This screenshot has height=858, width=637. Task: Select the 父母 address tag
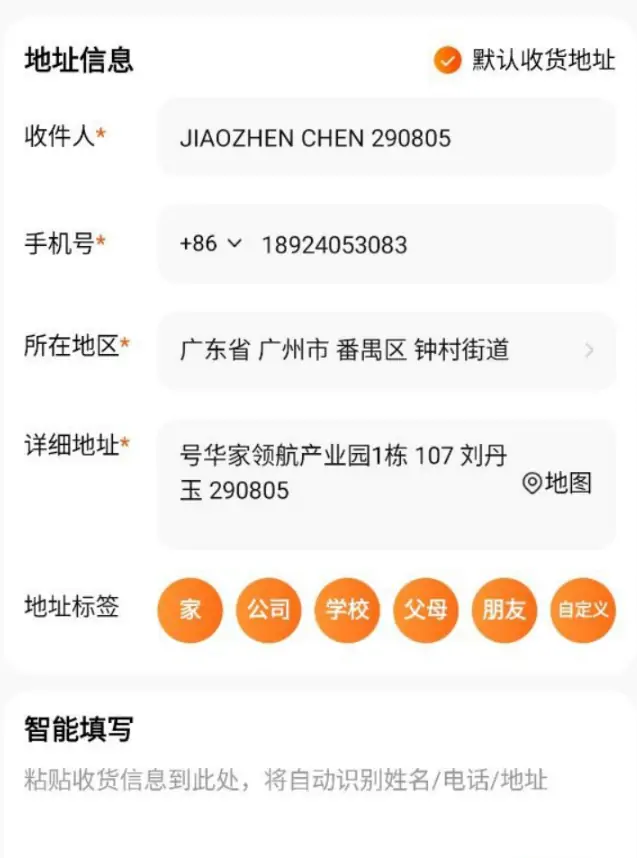pos(426,609)
